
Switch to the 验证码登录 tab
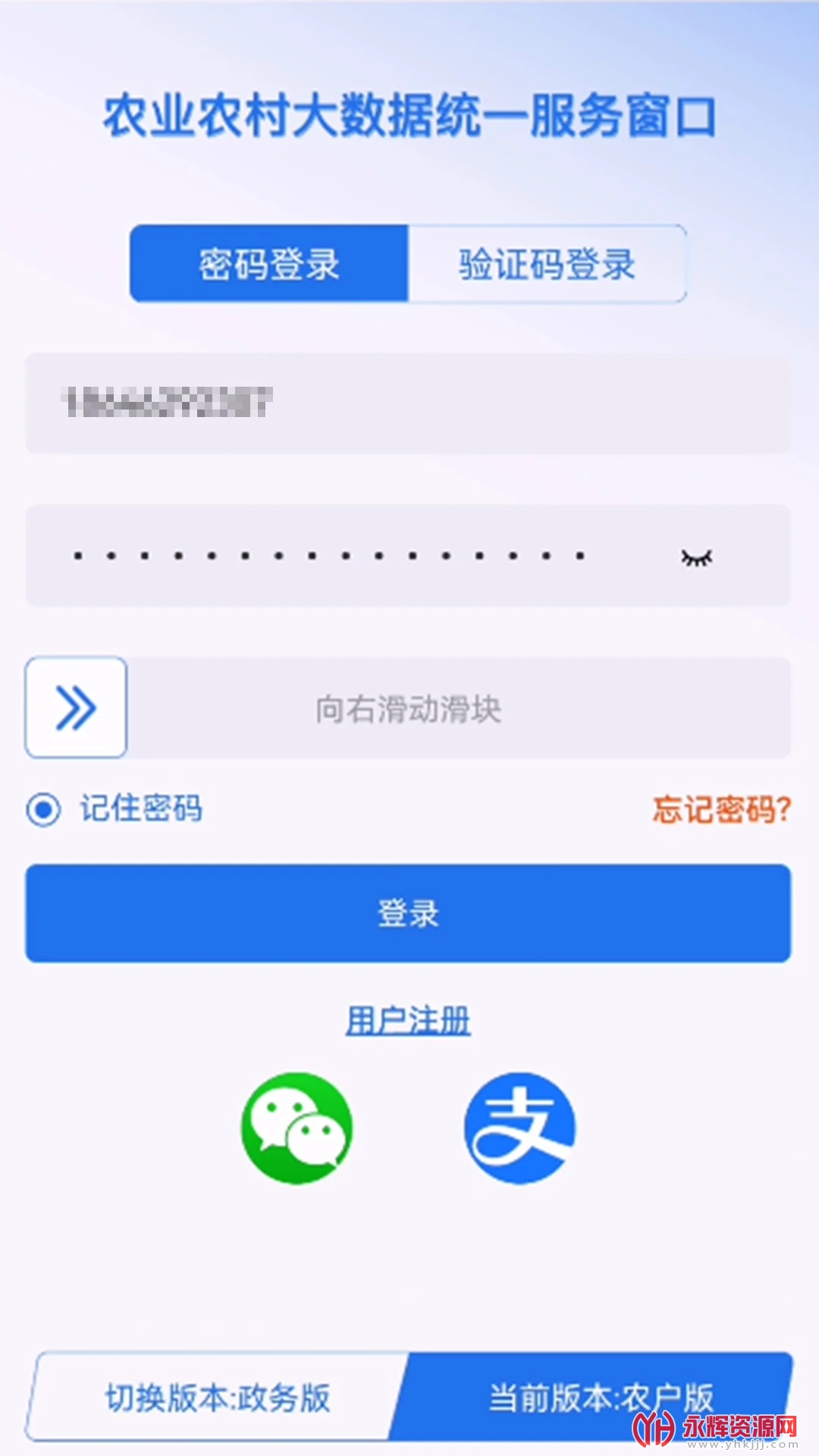[548, 264]
